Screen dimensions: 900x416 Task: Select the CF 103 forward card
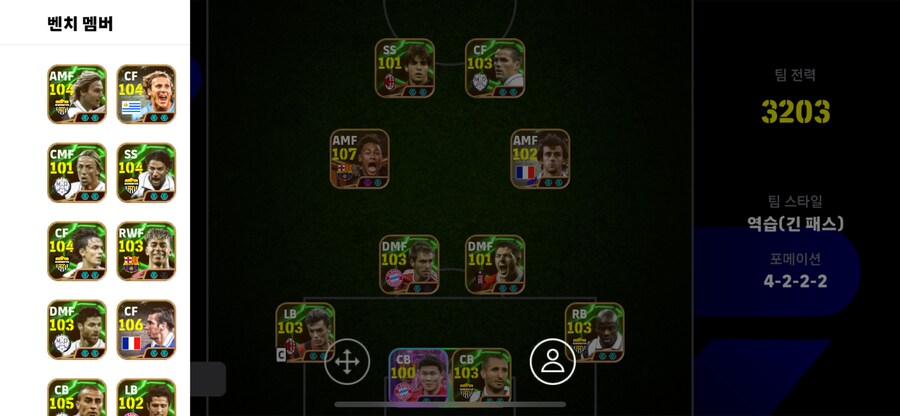[494, 68]
